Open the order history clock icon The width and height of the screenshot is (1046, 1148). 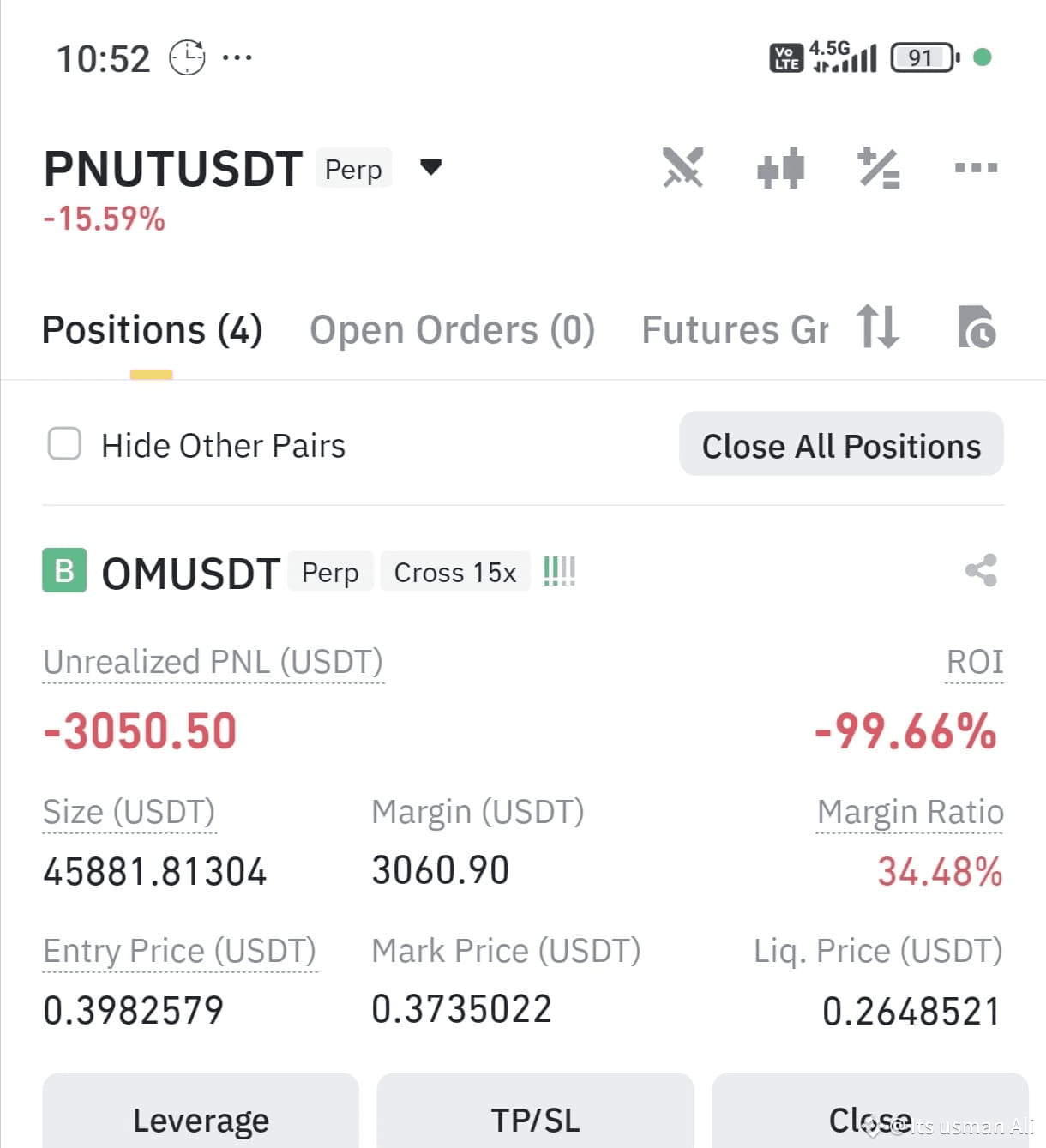click(x=977, y=327)
